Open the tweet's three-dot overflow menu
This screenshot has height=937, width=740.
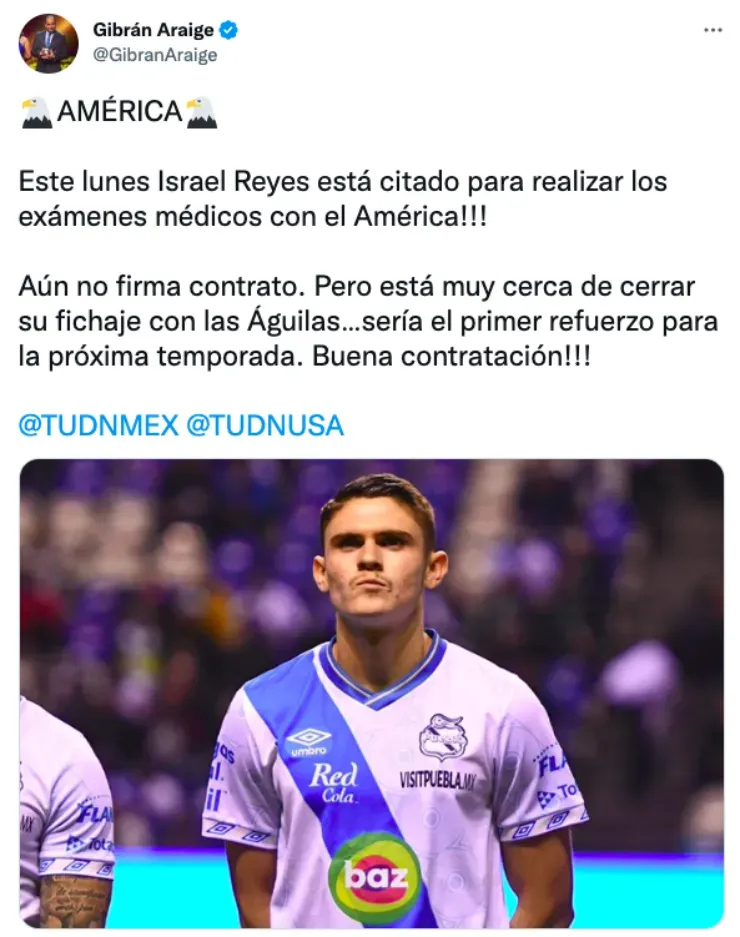[712, 31]
